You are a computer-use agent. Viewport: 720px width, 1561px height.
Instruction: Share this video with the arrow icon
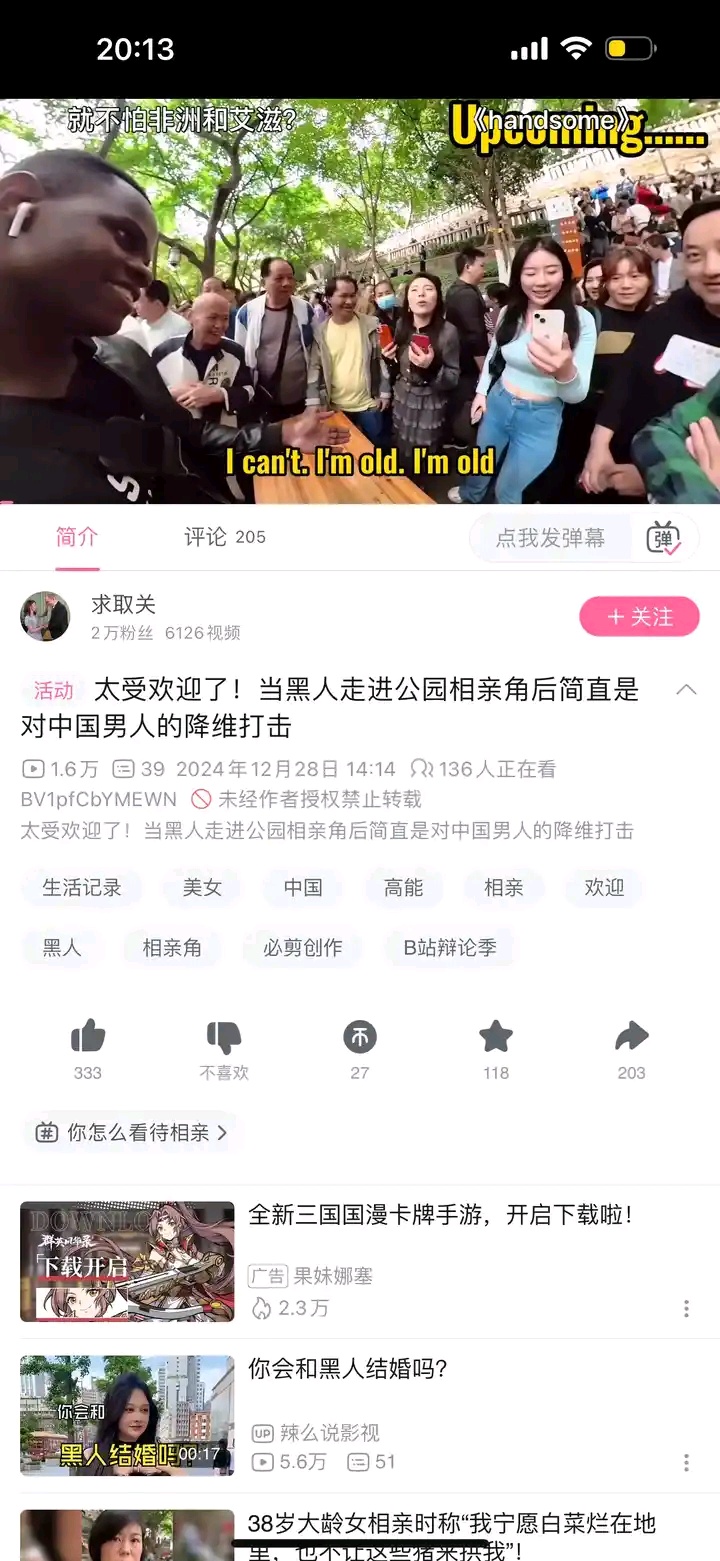click(x=631, y=1038)
